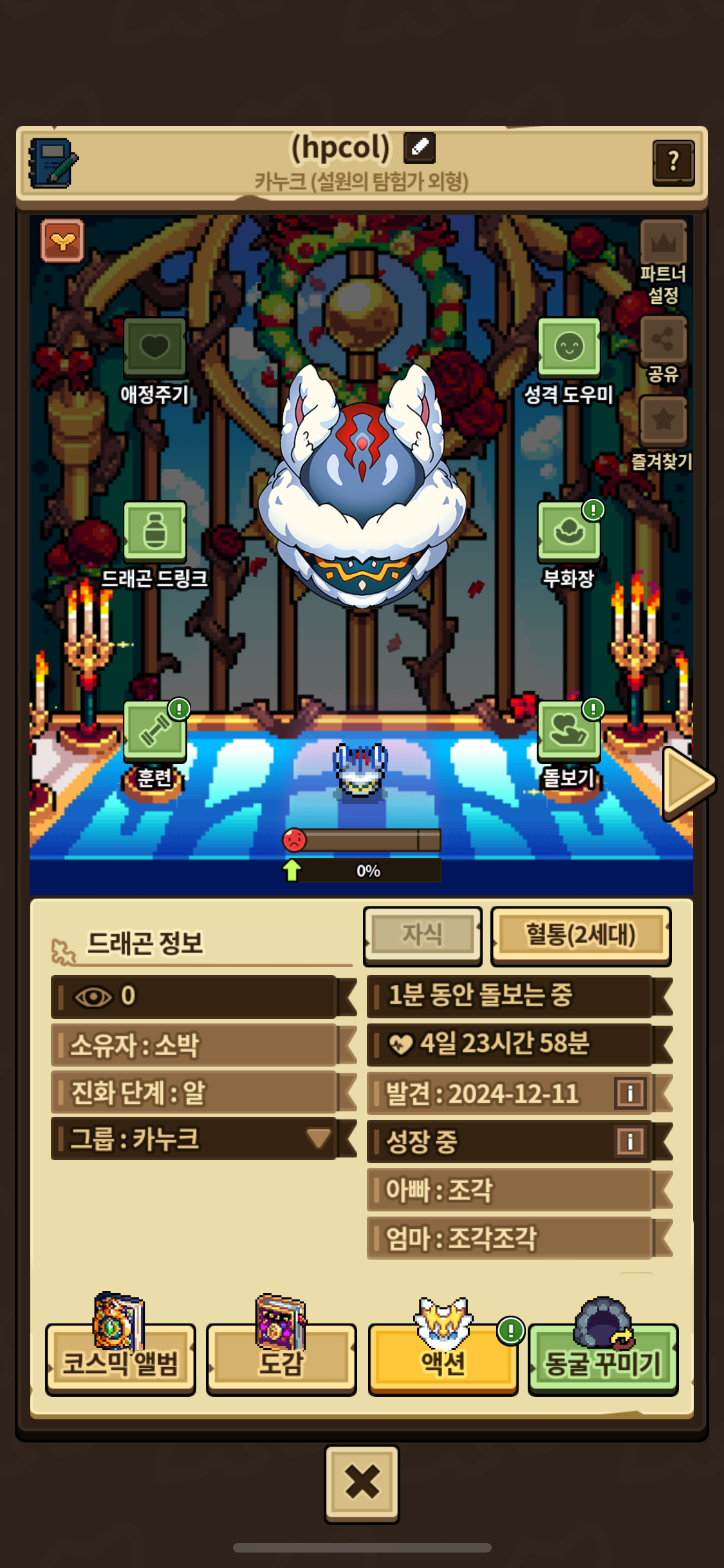Screen dimensions: 724x1568
Task: Tap the orange heart icon button
Action: tap(62, 241)
